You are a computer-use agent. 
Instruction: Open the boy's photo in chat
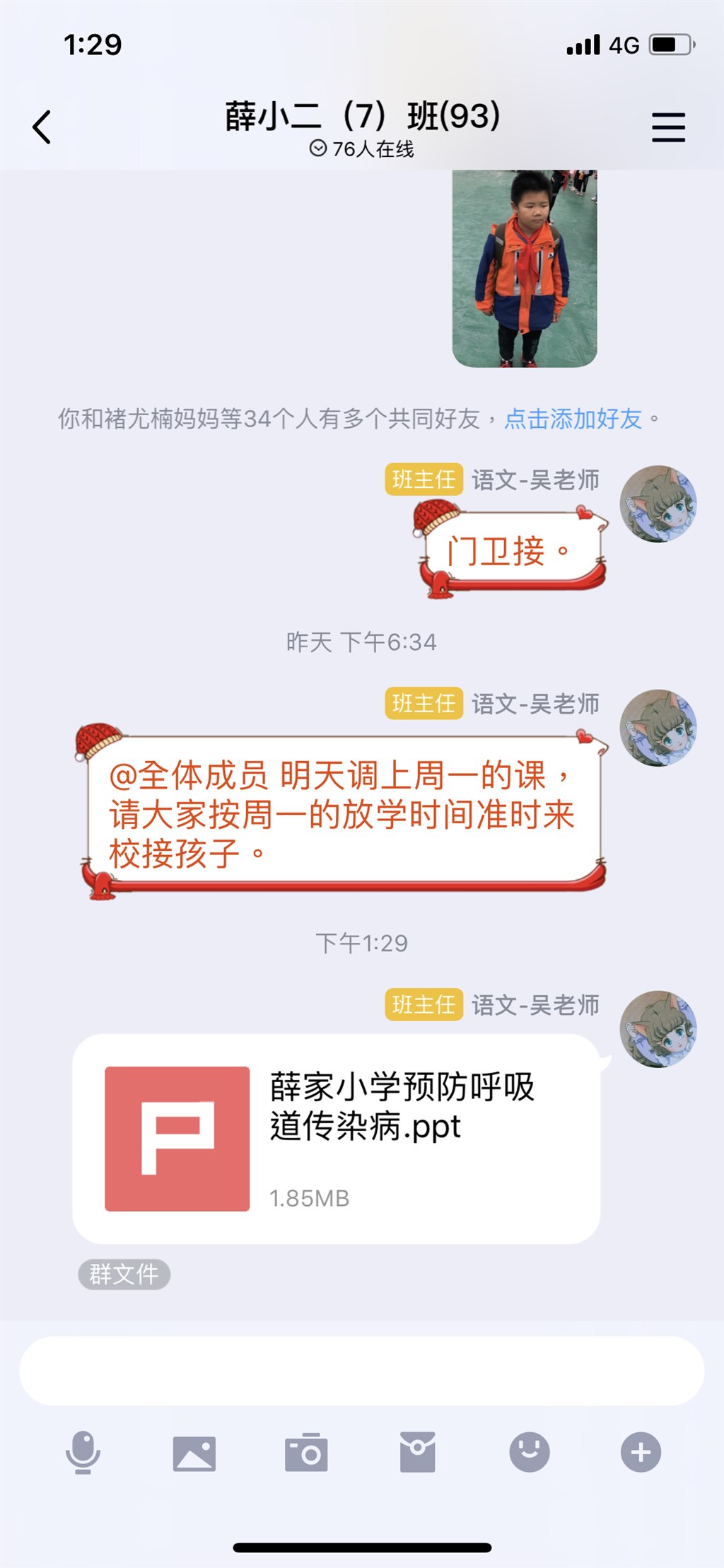pos(525,268)
